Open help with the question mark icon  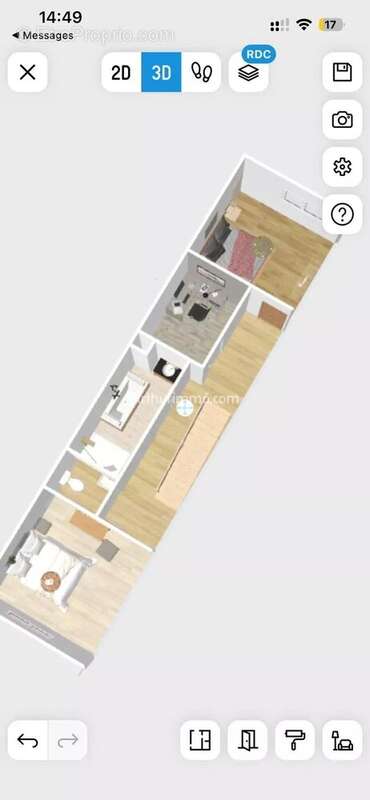click(342, 214)
